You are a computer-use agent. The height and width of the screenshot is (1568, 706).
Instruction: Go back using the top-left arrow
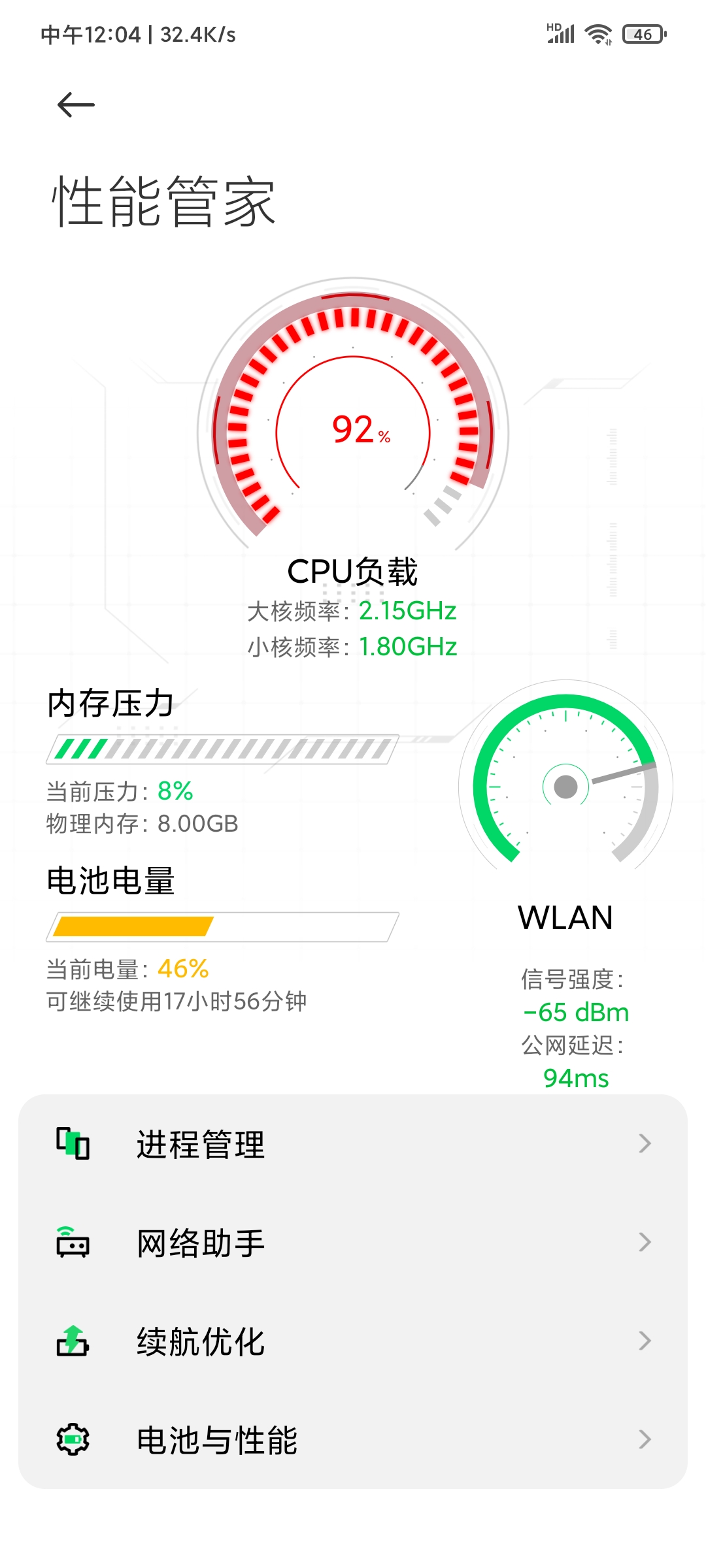76,105
